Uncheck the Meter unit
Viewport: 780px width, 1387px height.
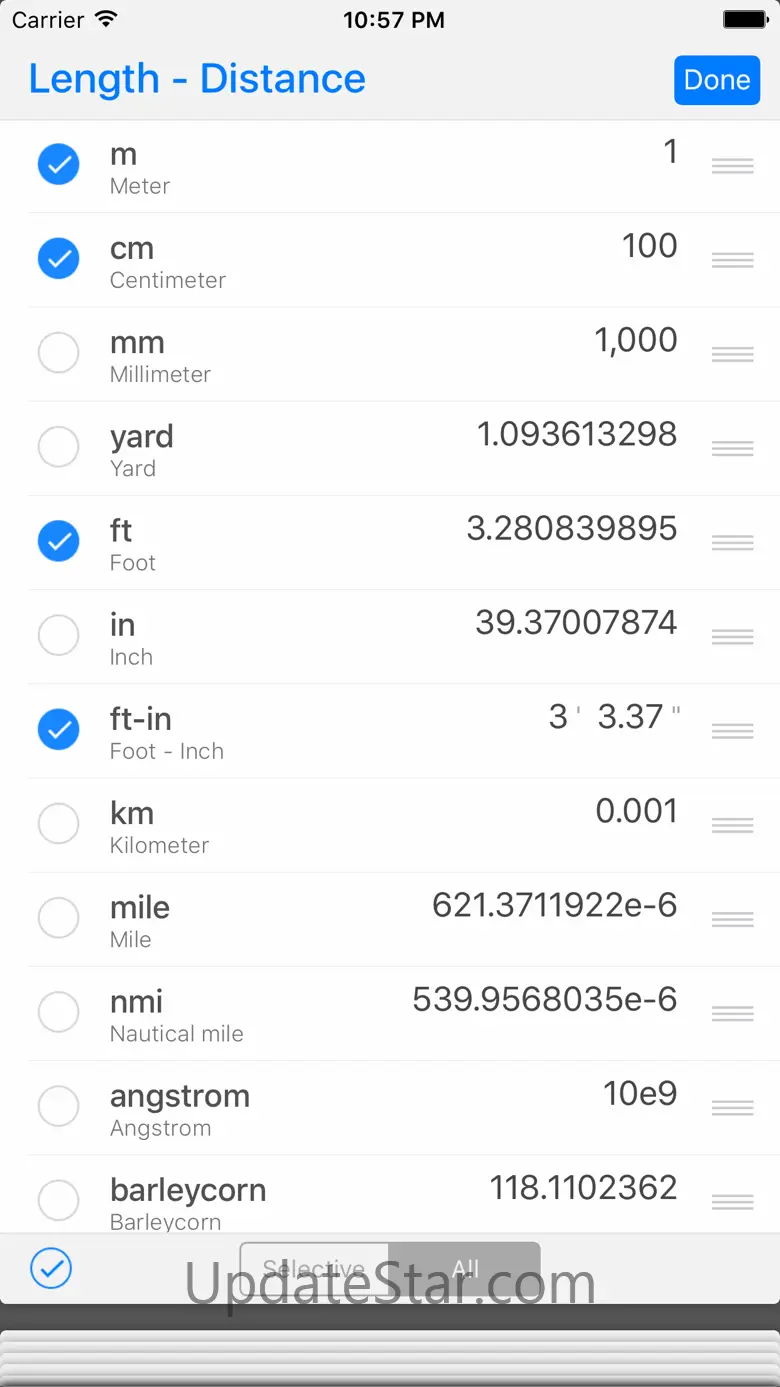(59, 165)
